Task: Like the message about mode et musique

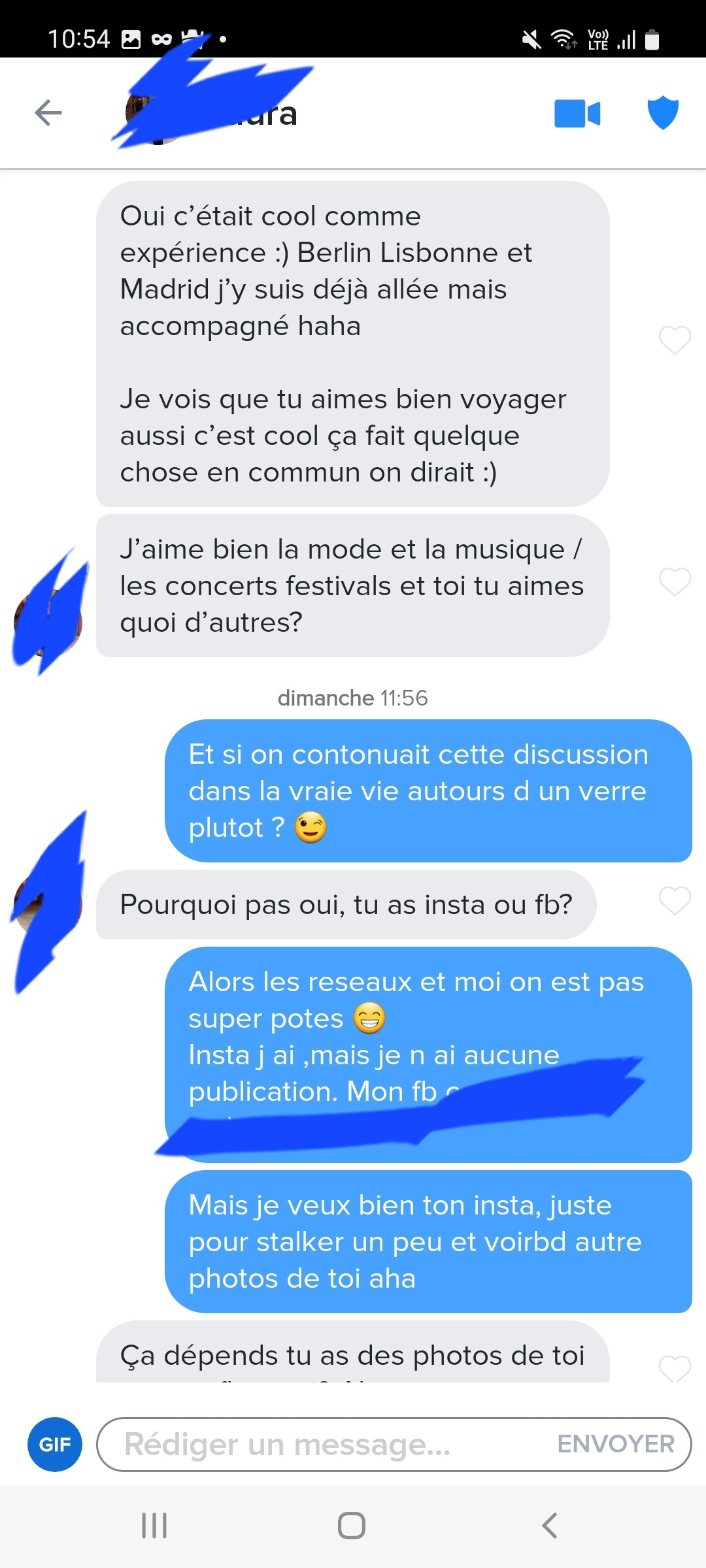Action: (x=675, y=581)
